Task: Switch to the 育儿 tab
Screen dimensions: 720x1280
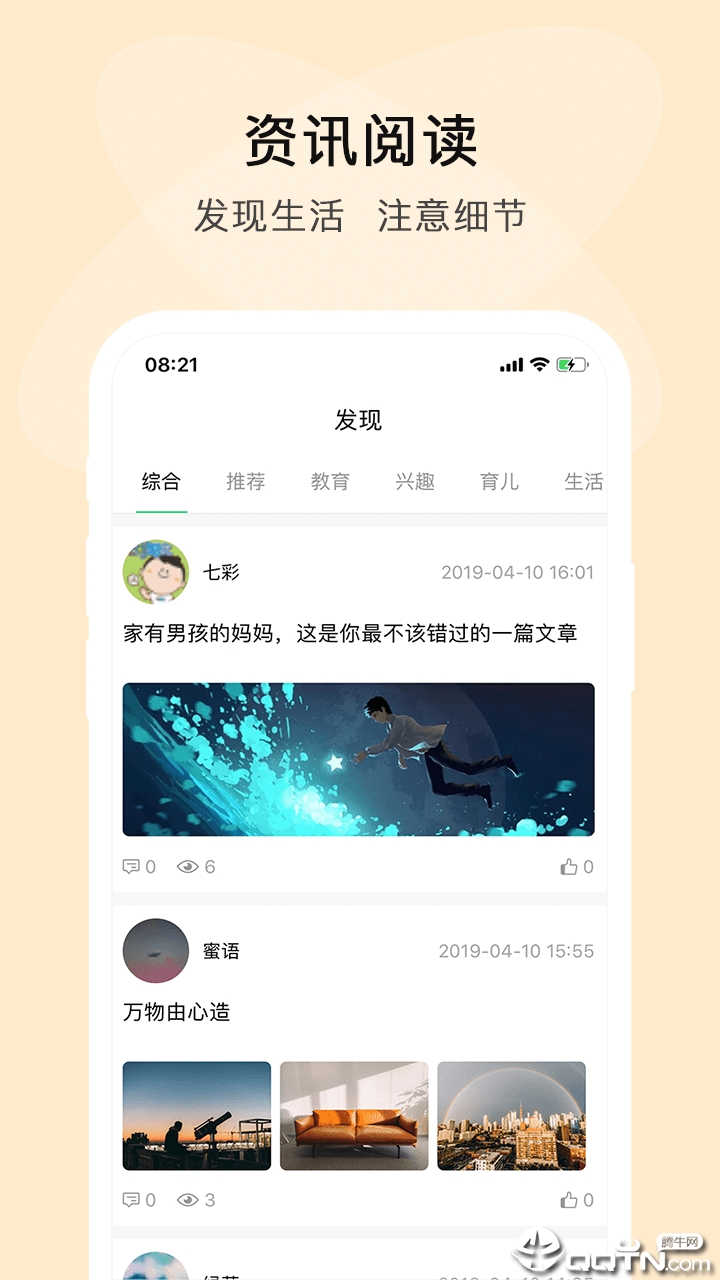Action: [x=499, y=482]
